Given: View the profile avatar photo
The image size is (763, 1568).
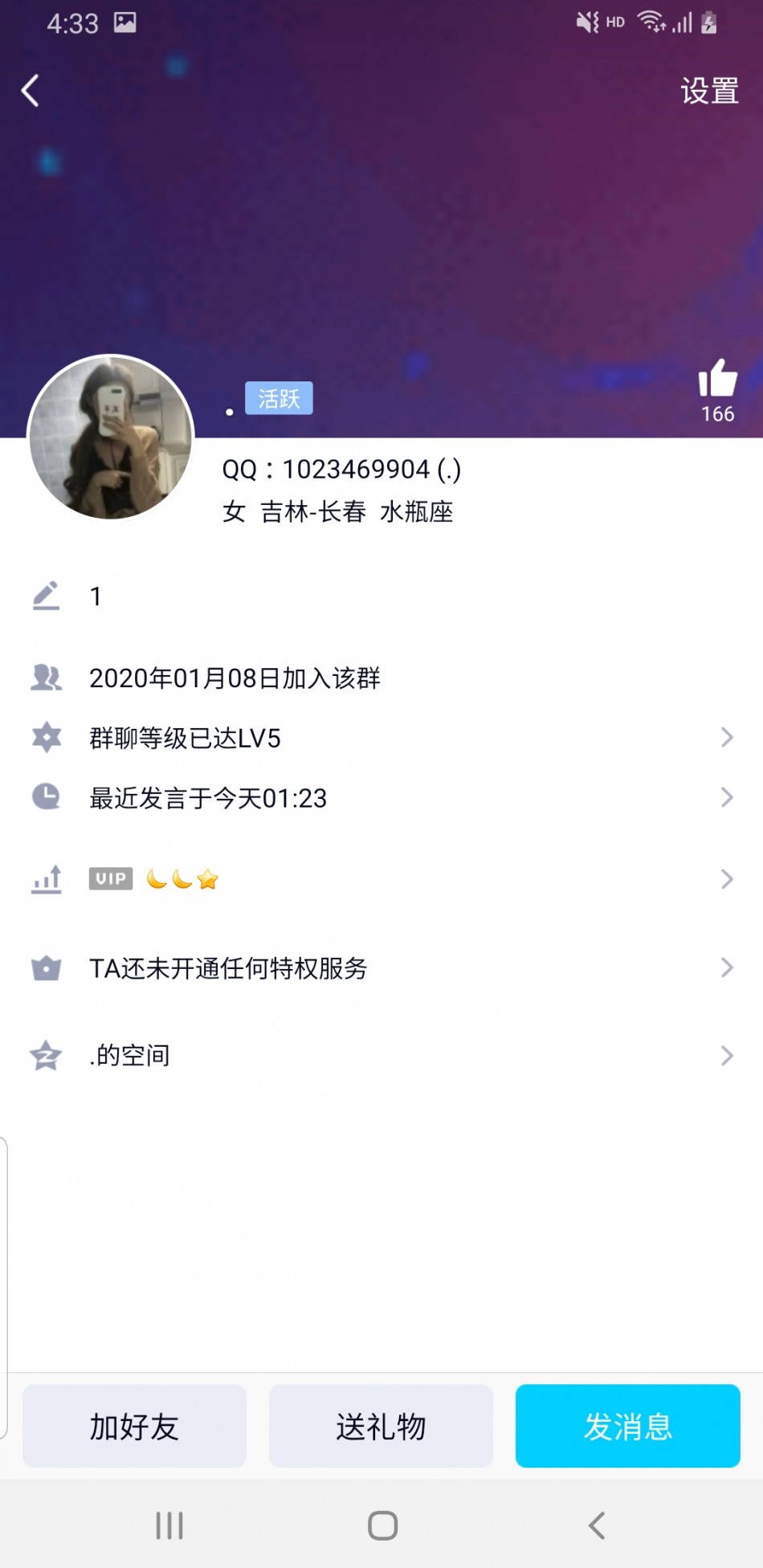Looking at the screenshot, I should point(111,438).
